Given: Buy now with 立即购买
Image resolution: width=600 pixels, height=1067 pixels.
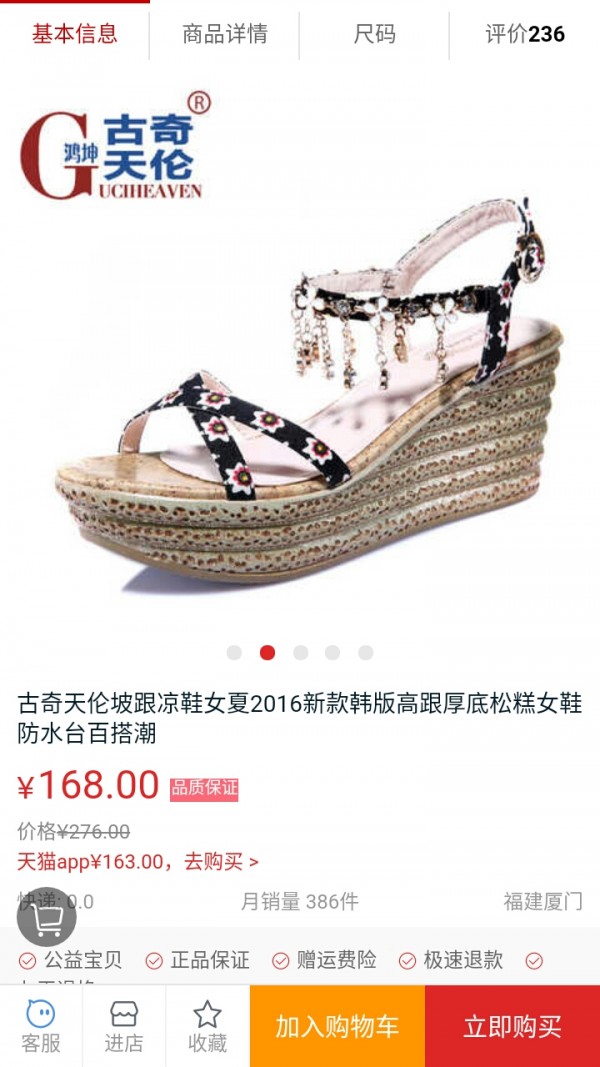Looking at the screenshot, I should click(x=512, y=1026).
